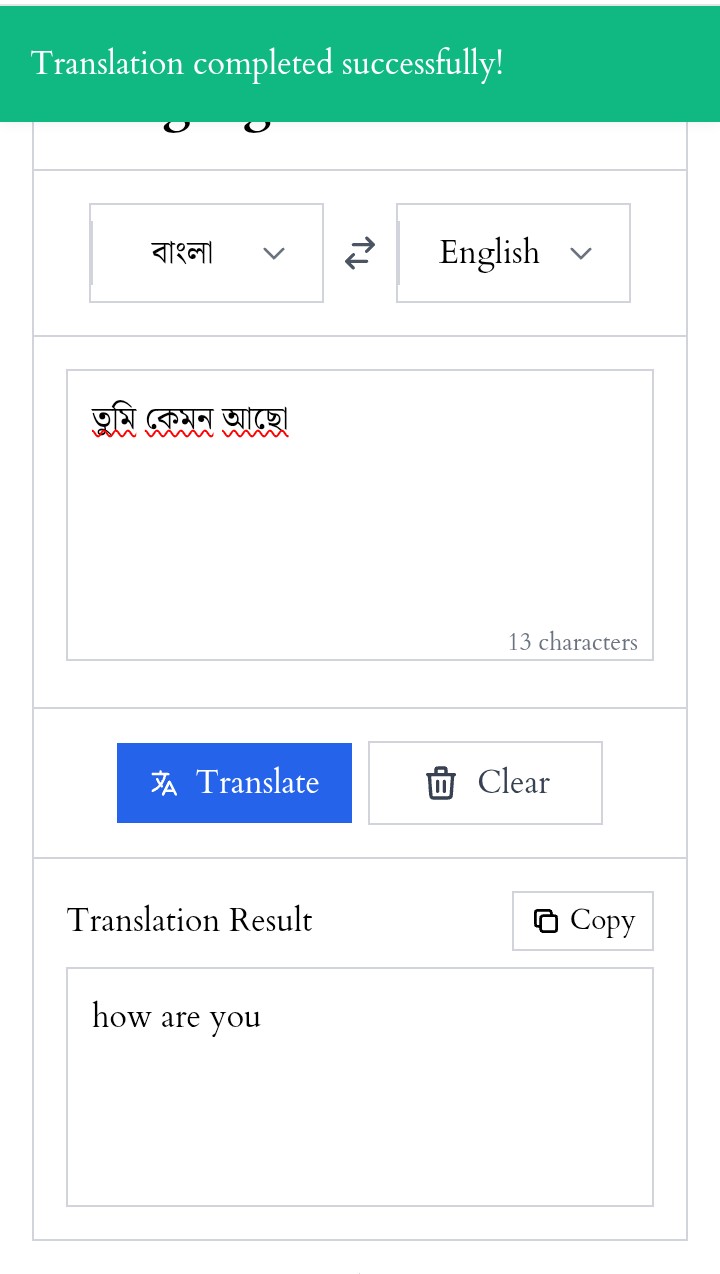Open the English target language dropdown
This screenshot has width=720, height=1274.
[x=513, y=253]
